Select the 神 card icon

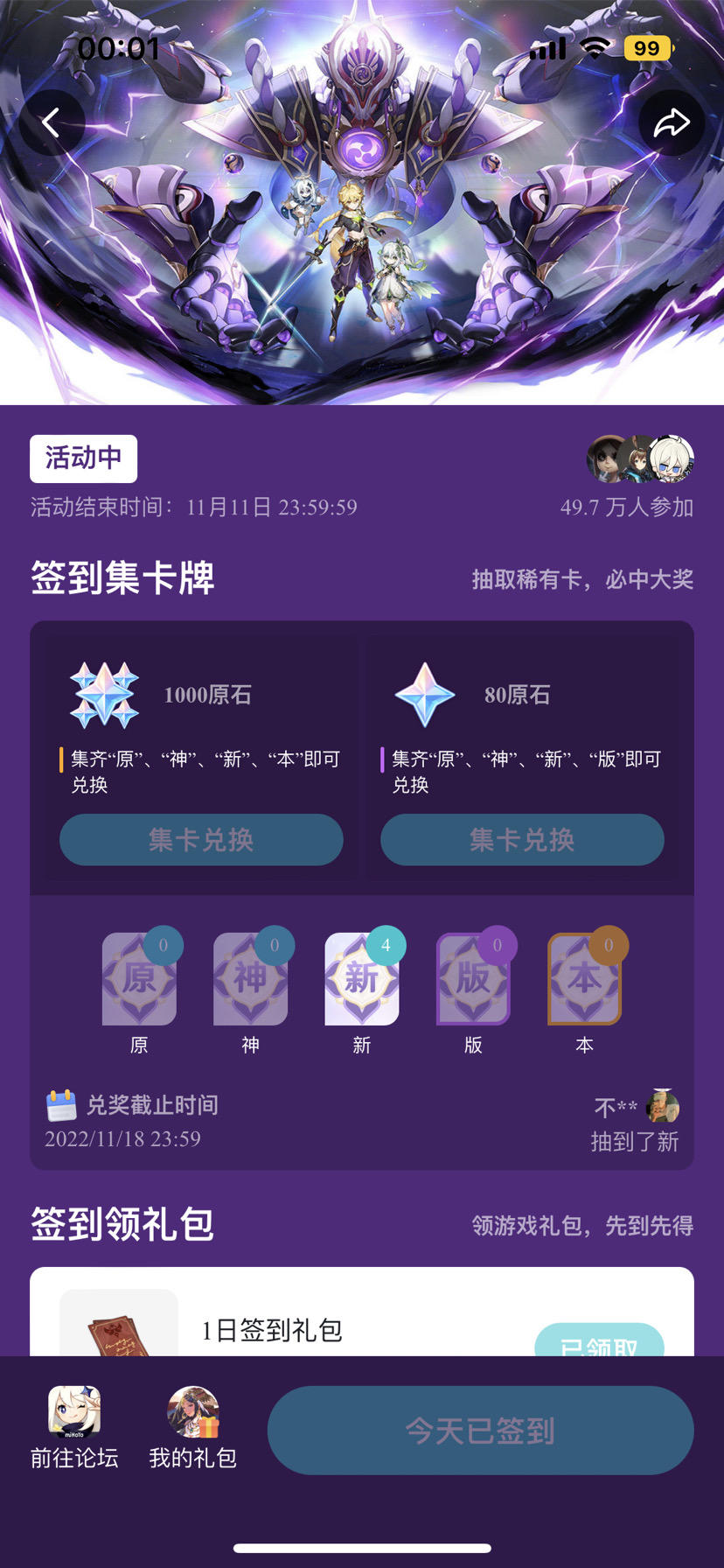coord(250,978)
